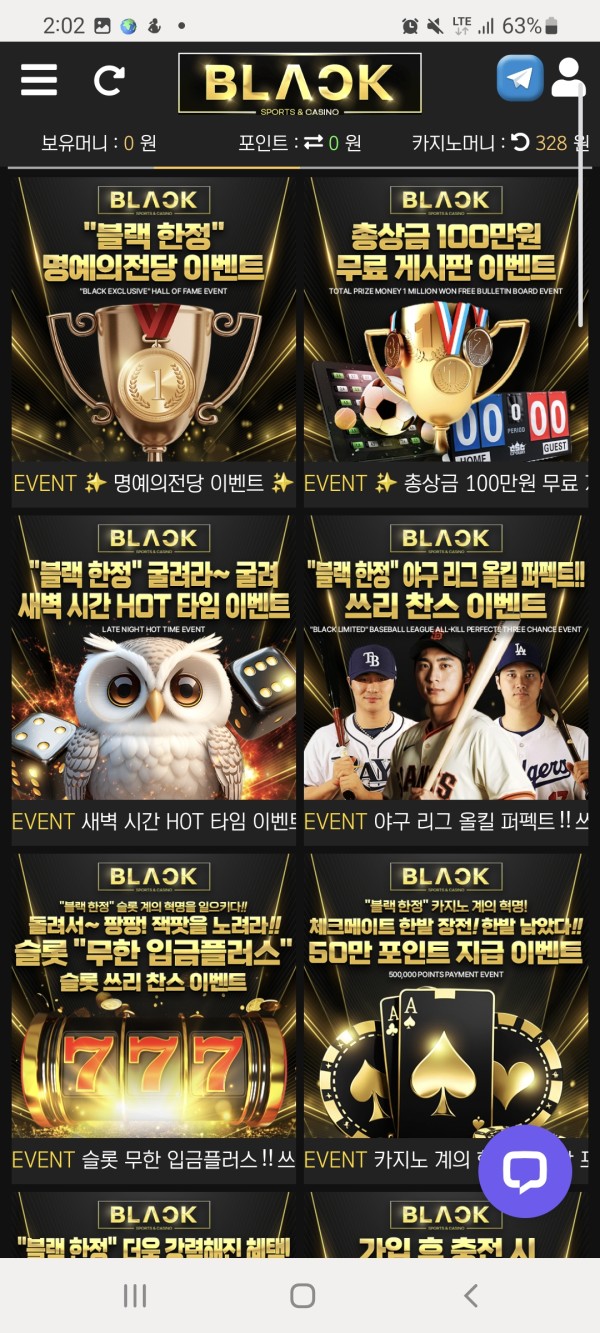This screenshot has width=600, height=1333.
Task: Open the 야구 리그 올킬 퍼펙트 event
Action: point(446,670)
